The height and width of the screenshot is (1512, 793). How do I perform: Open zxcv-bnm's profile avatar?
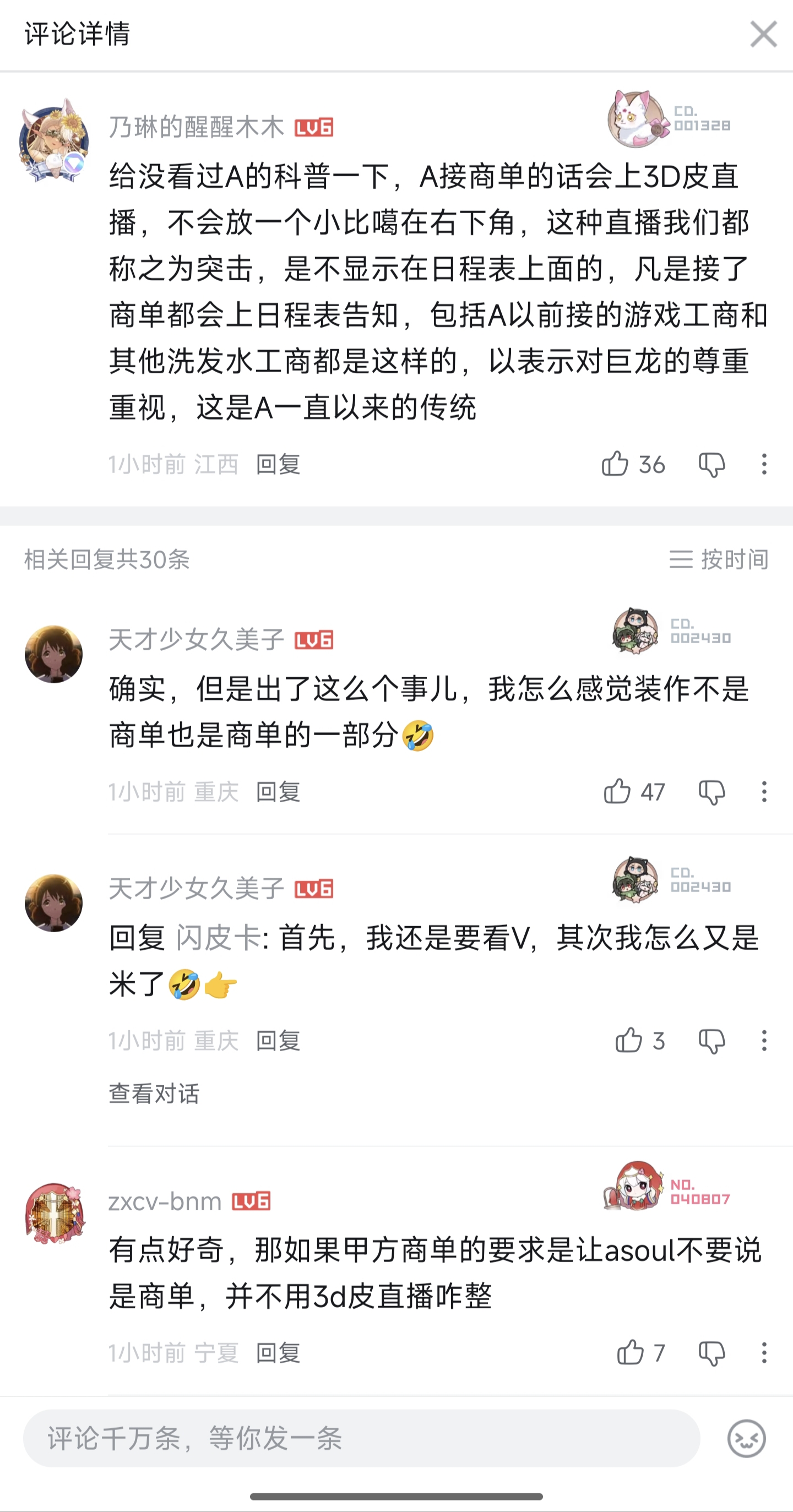coord(54,1212)
